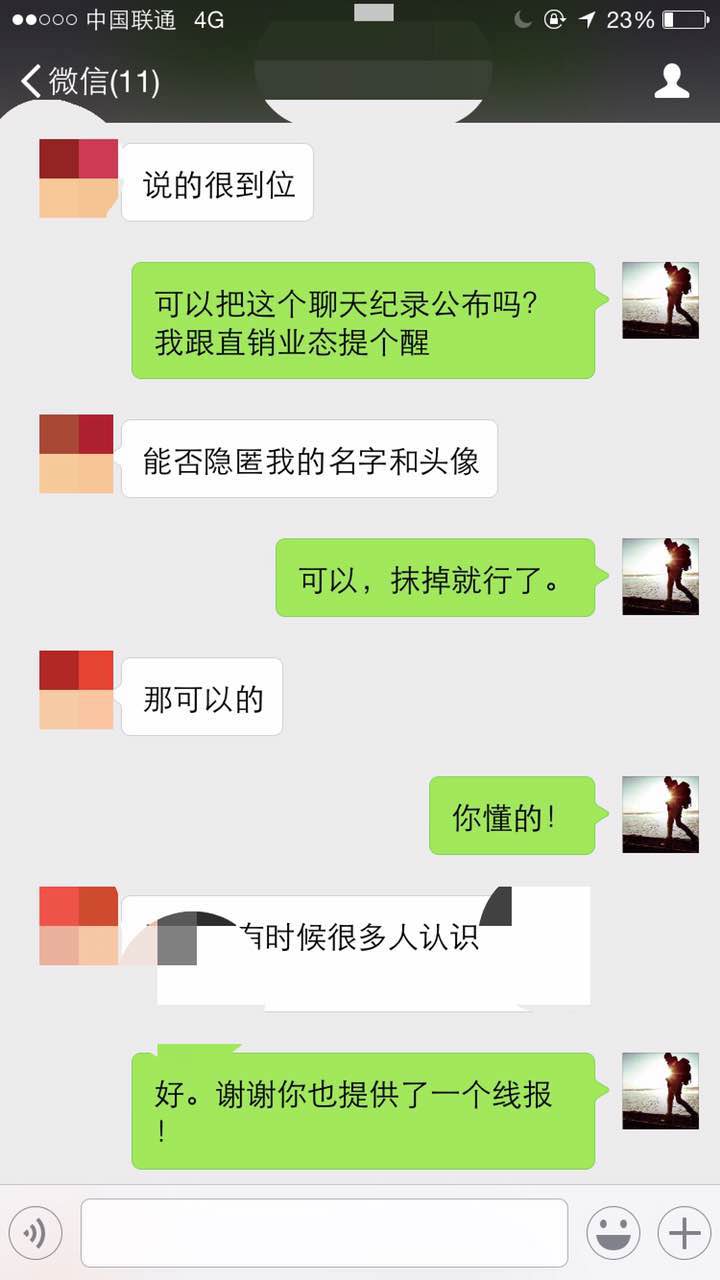The image size is (720, 1280).
Task: Tap the message text field
Action: tap(324, 1234)
